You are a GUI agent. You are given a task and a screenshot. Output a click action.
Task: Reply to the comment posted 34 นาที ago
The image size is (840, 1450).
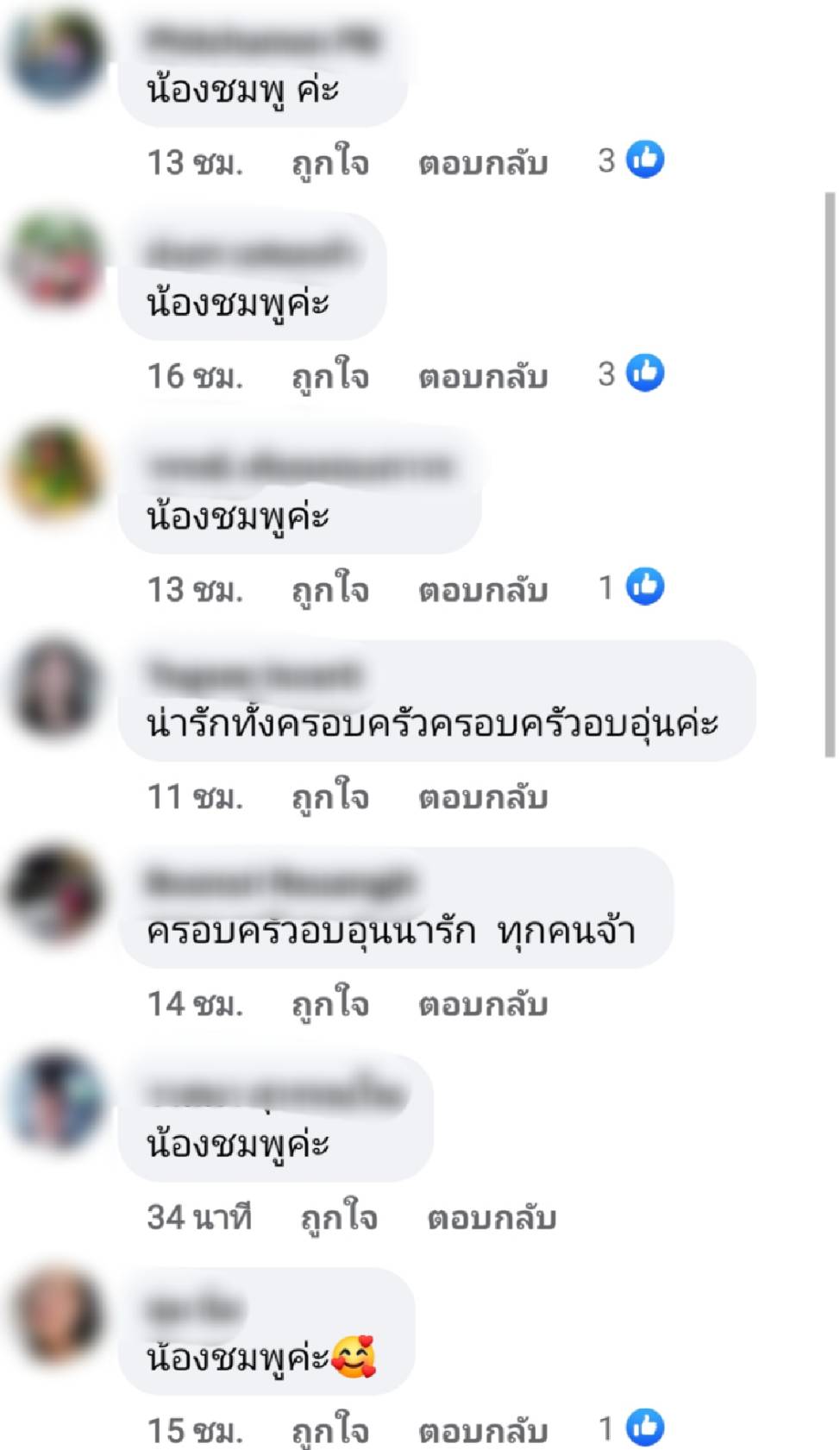[492, 1217]
